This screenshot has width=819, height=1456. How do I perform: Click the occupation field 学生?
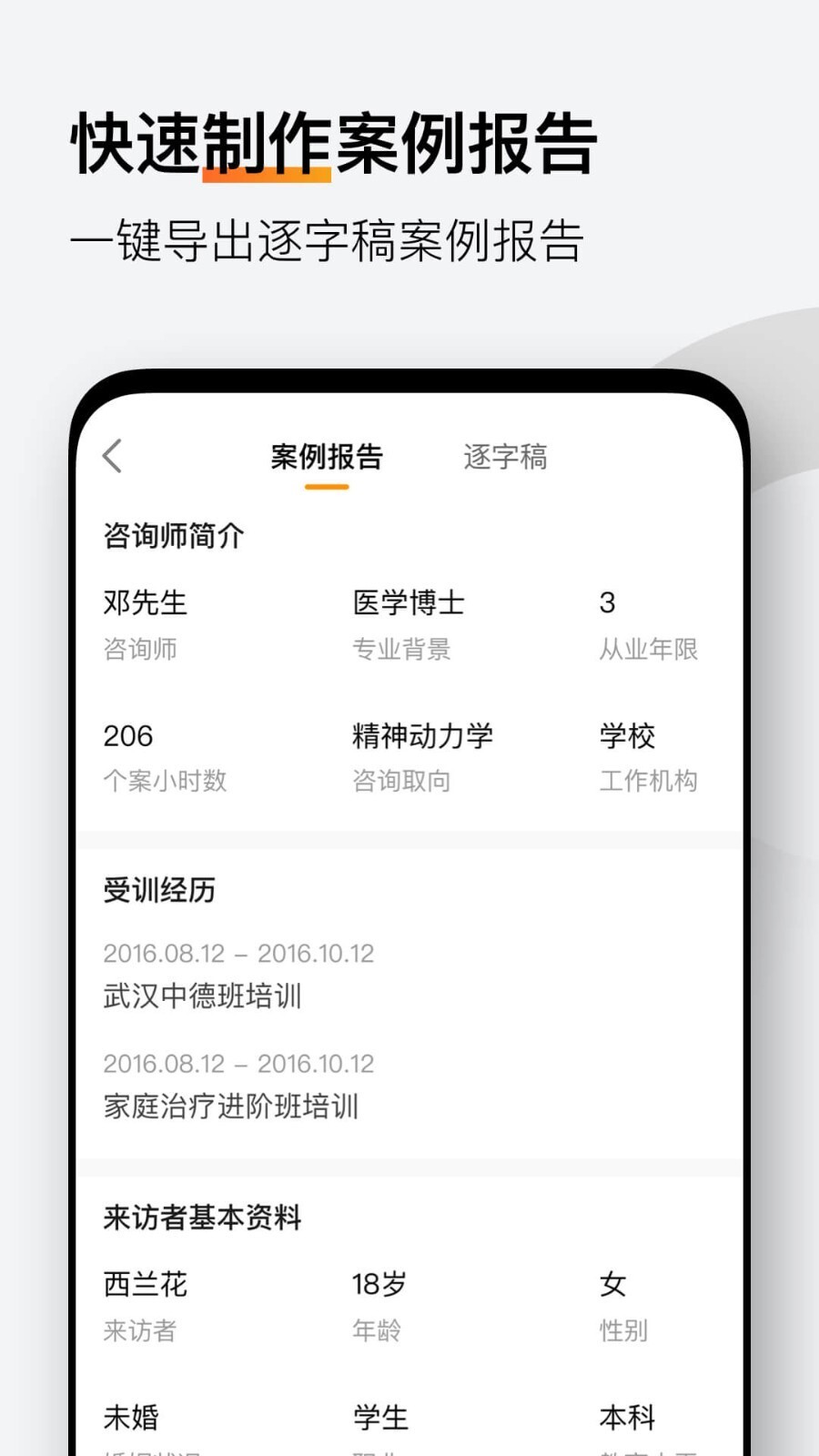380,1417
